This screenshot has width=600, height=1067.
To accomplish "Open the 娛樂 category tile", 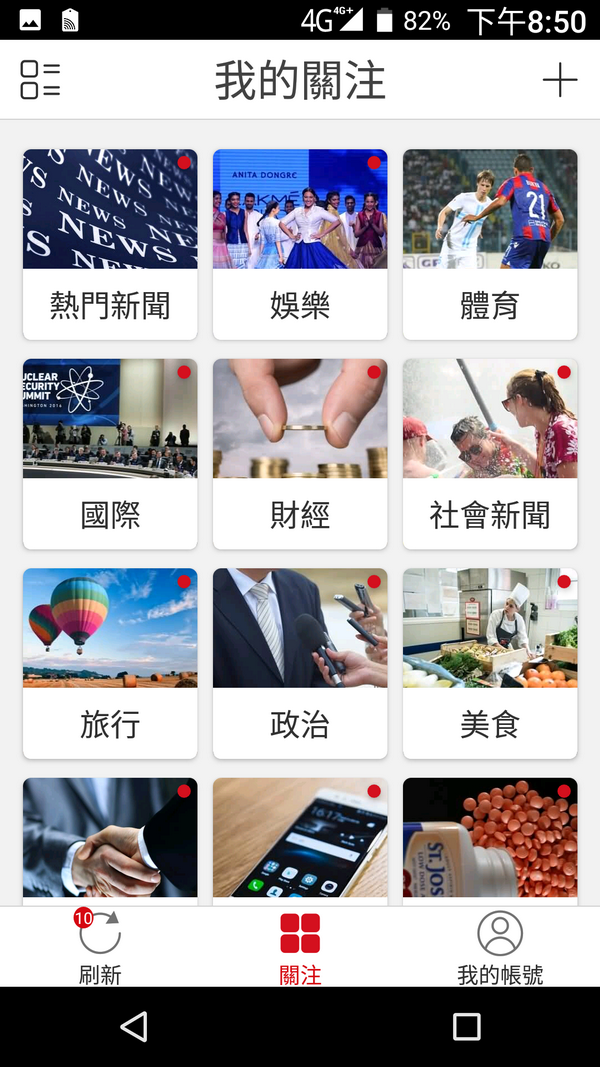I will point(300,245).
